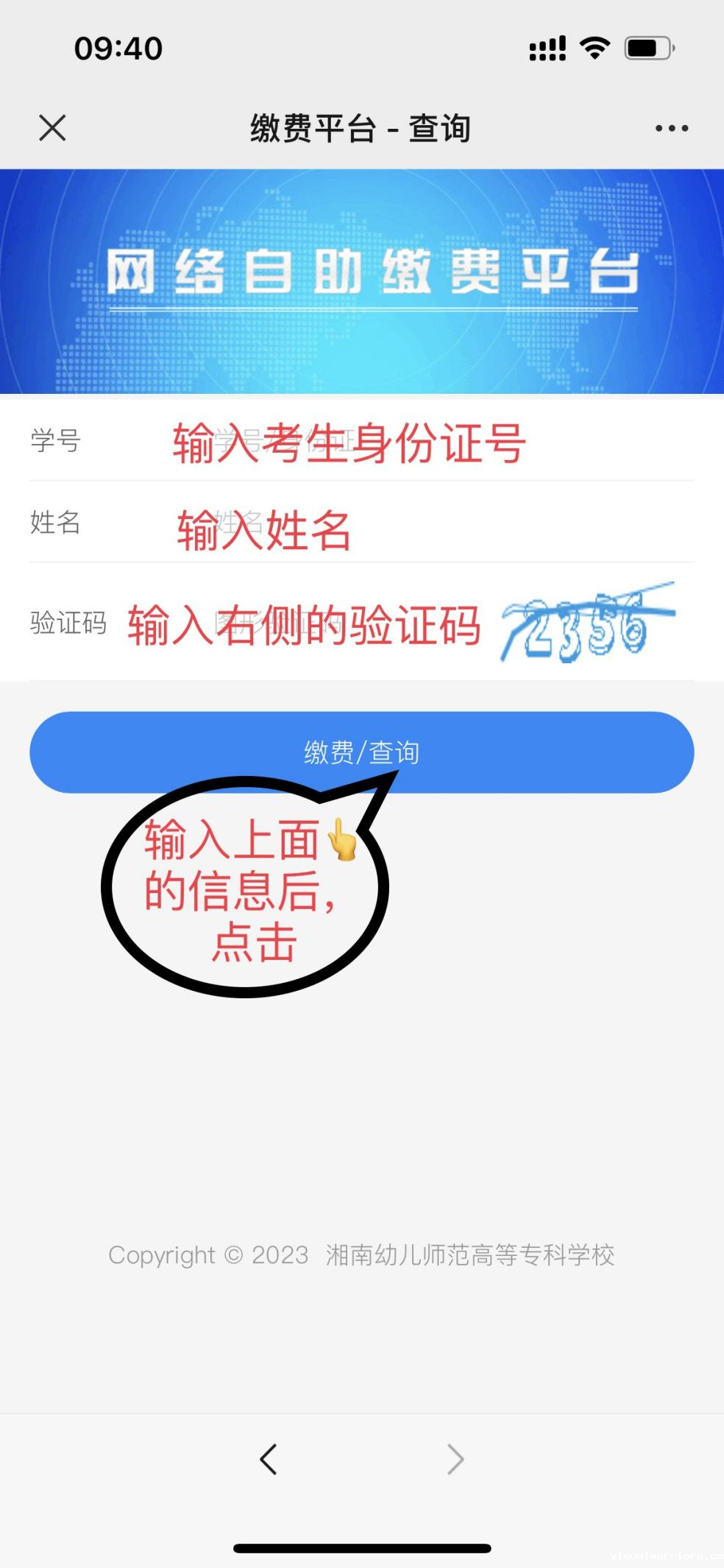Close the payment platform page
Viewport: 724px width, 1568px height.
pyautogui.click(x=52, y=128)
